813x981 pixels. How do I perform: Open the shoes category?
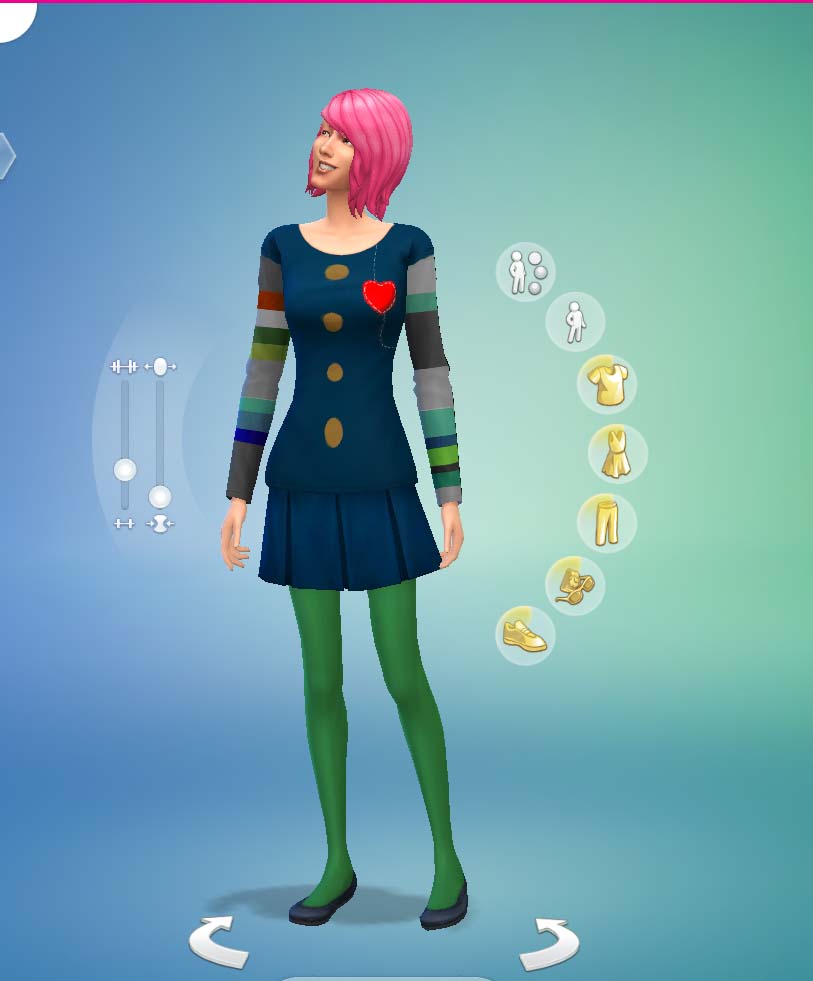[x=526, y=635]
